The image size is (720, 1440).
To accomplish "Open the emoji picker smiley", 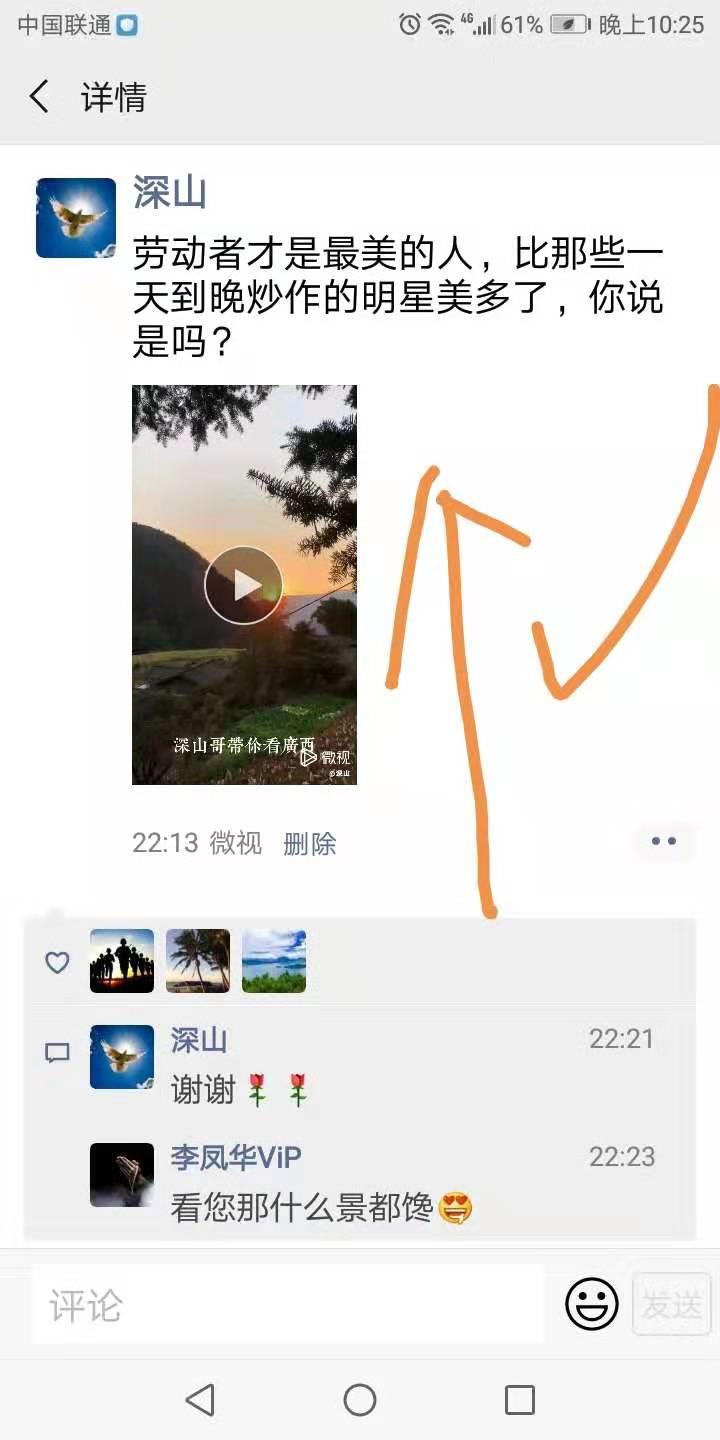I will coord(592,1304).
